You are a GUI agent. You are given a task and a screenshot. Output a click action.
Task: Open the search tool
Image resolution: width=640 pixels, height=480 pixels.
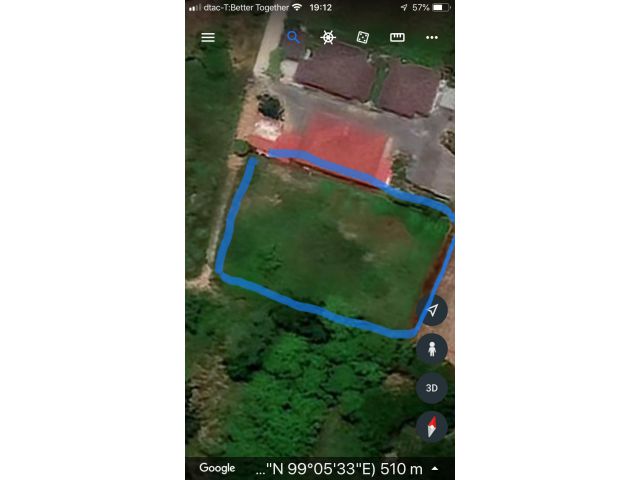pyautogui.click(x=293, y=37)
